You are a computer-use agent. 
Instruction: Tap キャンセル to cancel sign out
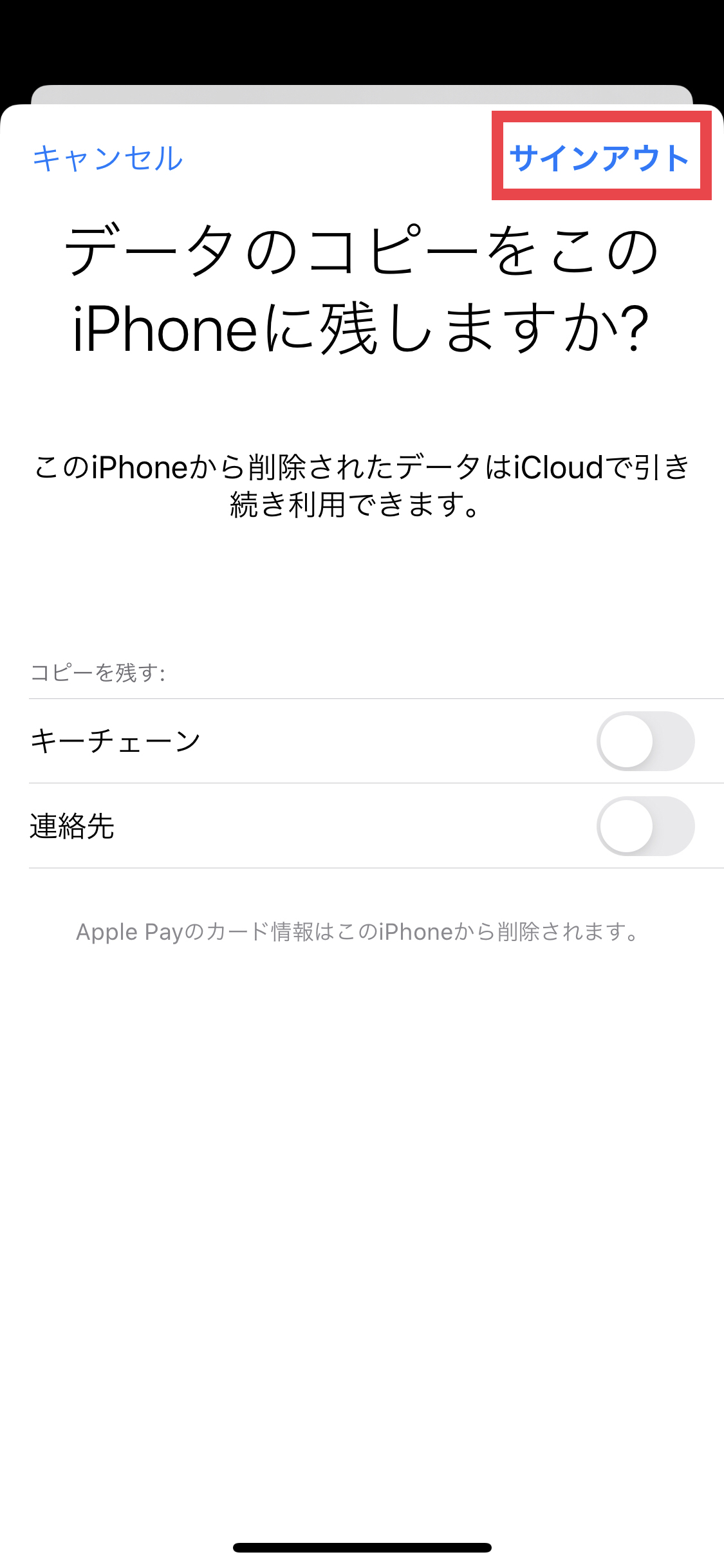108,158
